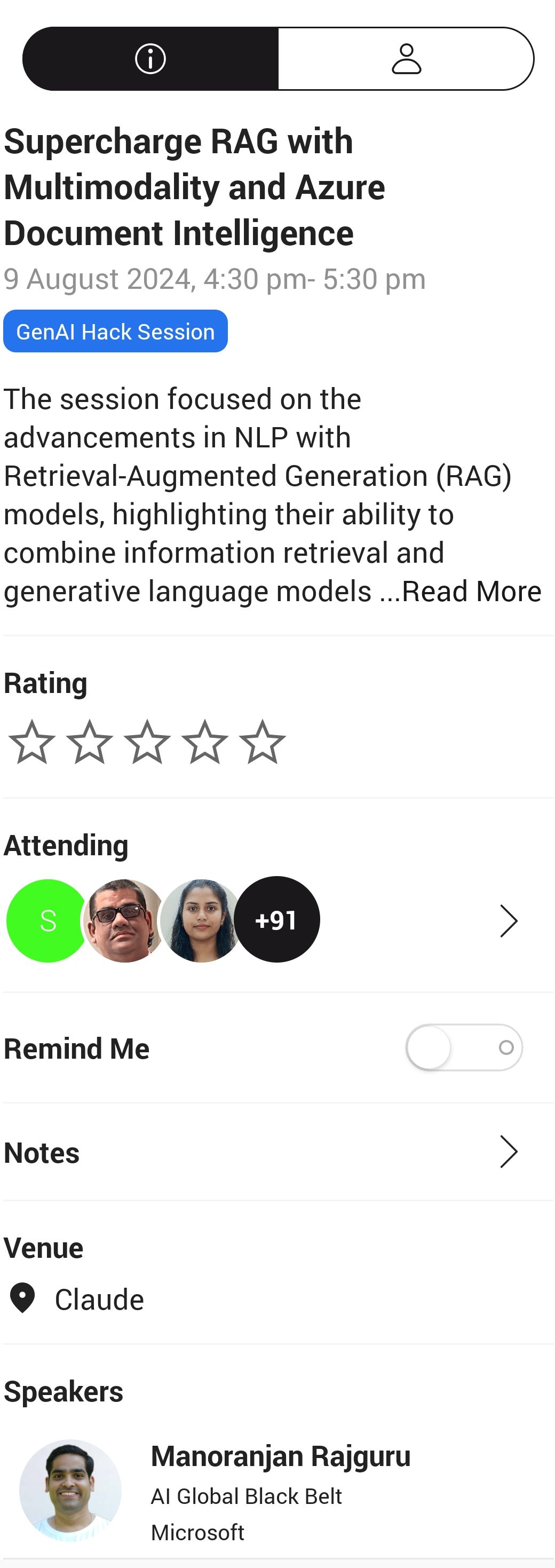Viewport: 555px width, 1568px height.
Task: Switch to the person profile tab
Action: [406, 59]
